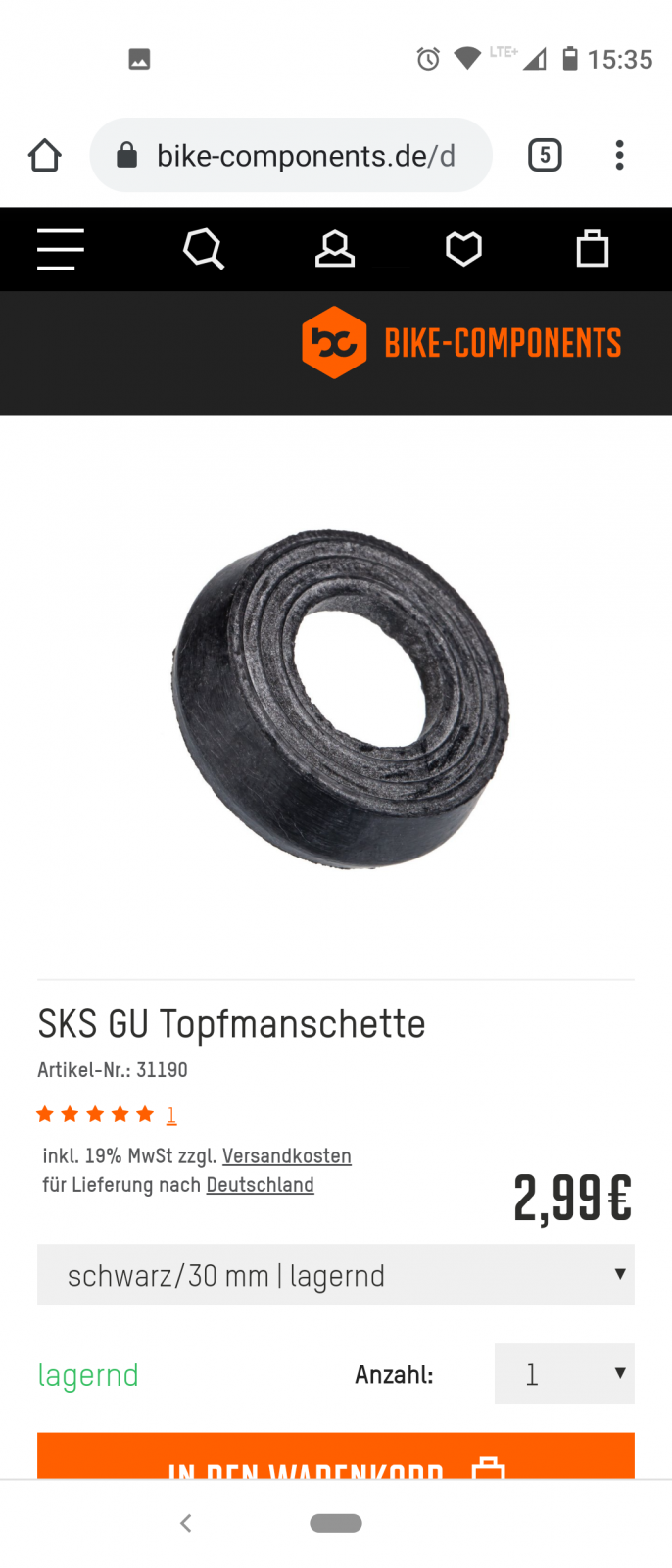Open the Versandkosten link
The height and width of the screenshot is (1568, 672).
(286, 1156)
